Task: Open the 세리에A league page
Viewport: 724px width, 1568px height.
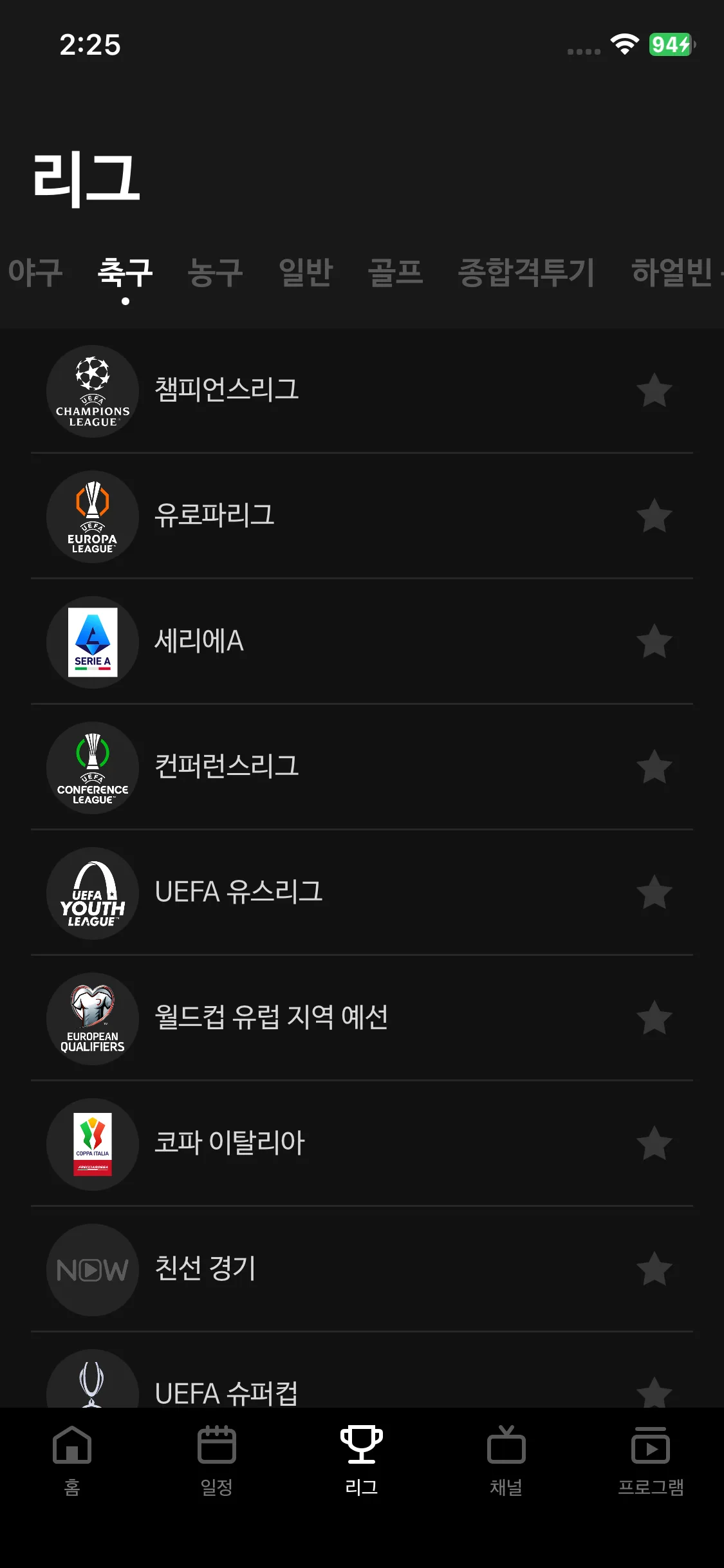Action: pyautogui.click(x=199, y=641)
